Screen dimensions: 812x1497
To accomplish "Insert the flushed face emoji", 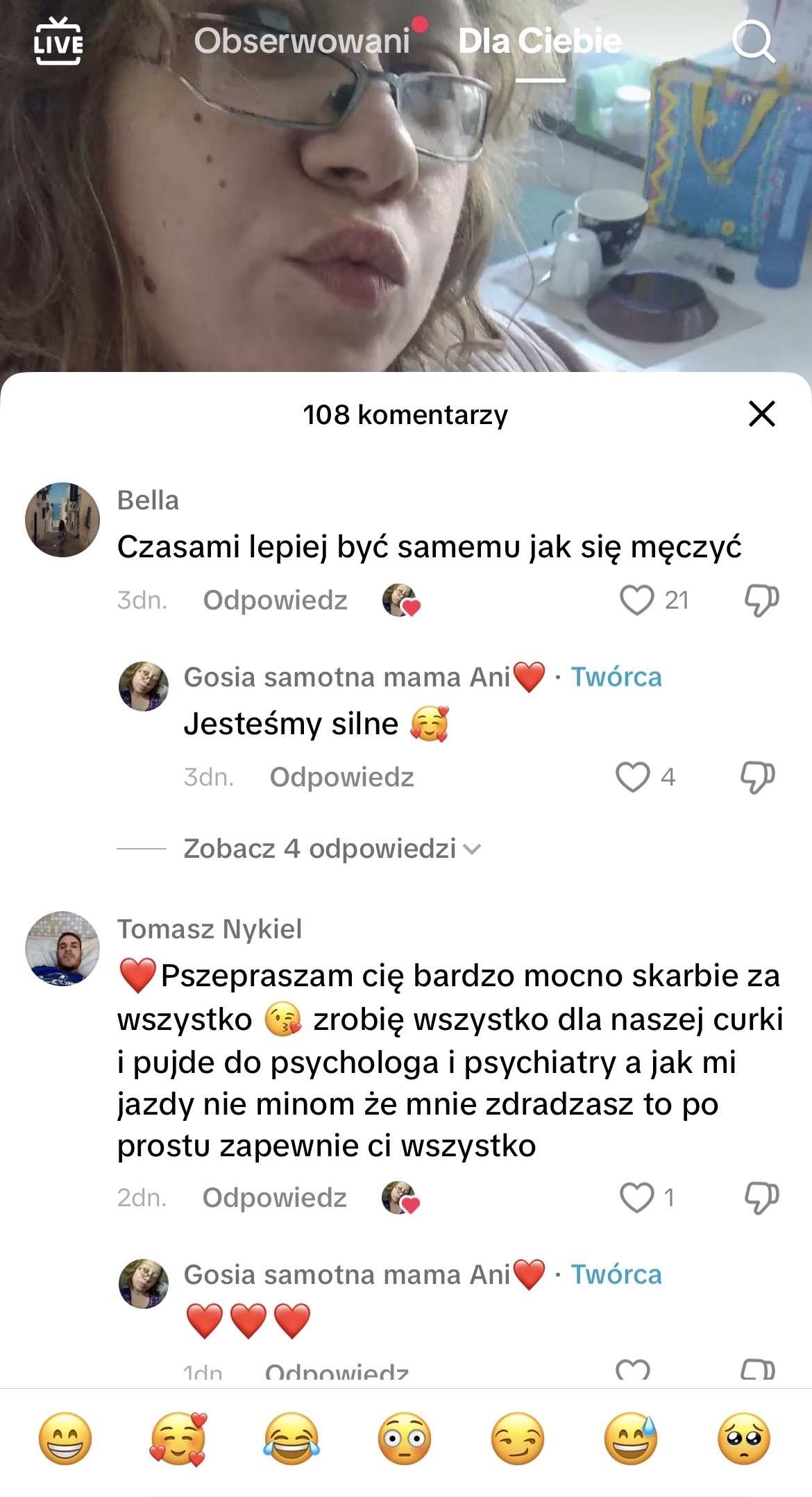I will click(x=405, y=1439).
